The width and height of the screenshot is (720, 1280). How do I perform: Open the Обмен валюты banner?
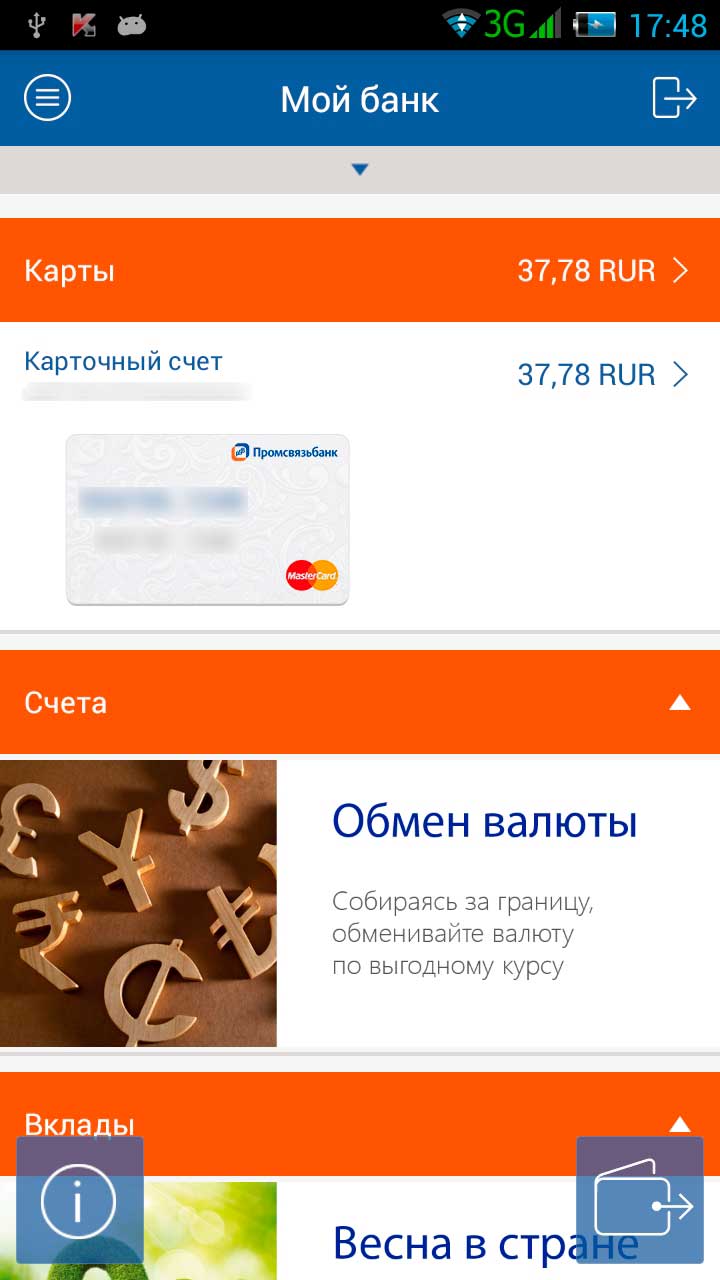360,903
